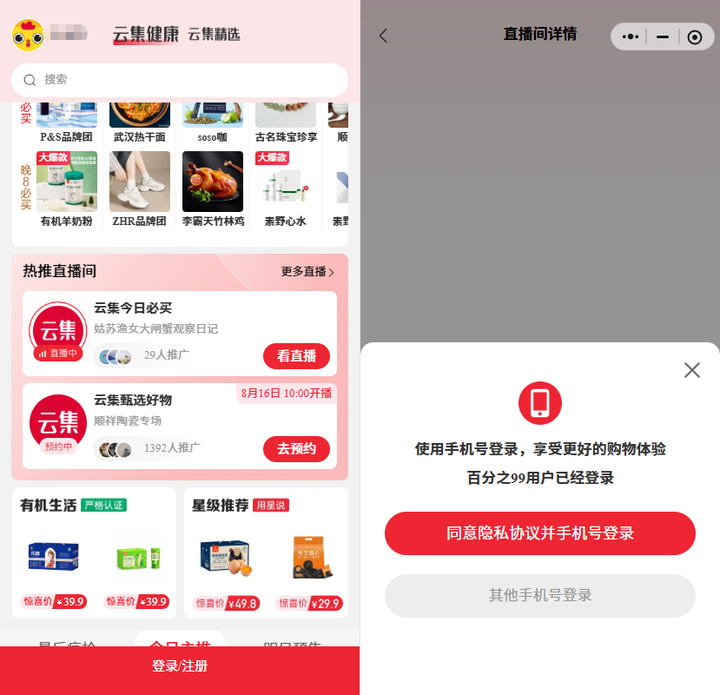Image resolution: width=720 pixels, height=695 pixels.
Task: Open the 李霸天竹林鸡 product
Action: pos(212,188)
